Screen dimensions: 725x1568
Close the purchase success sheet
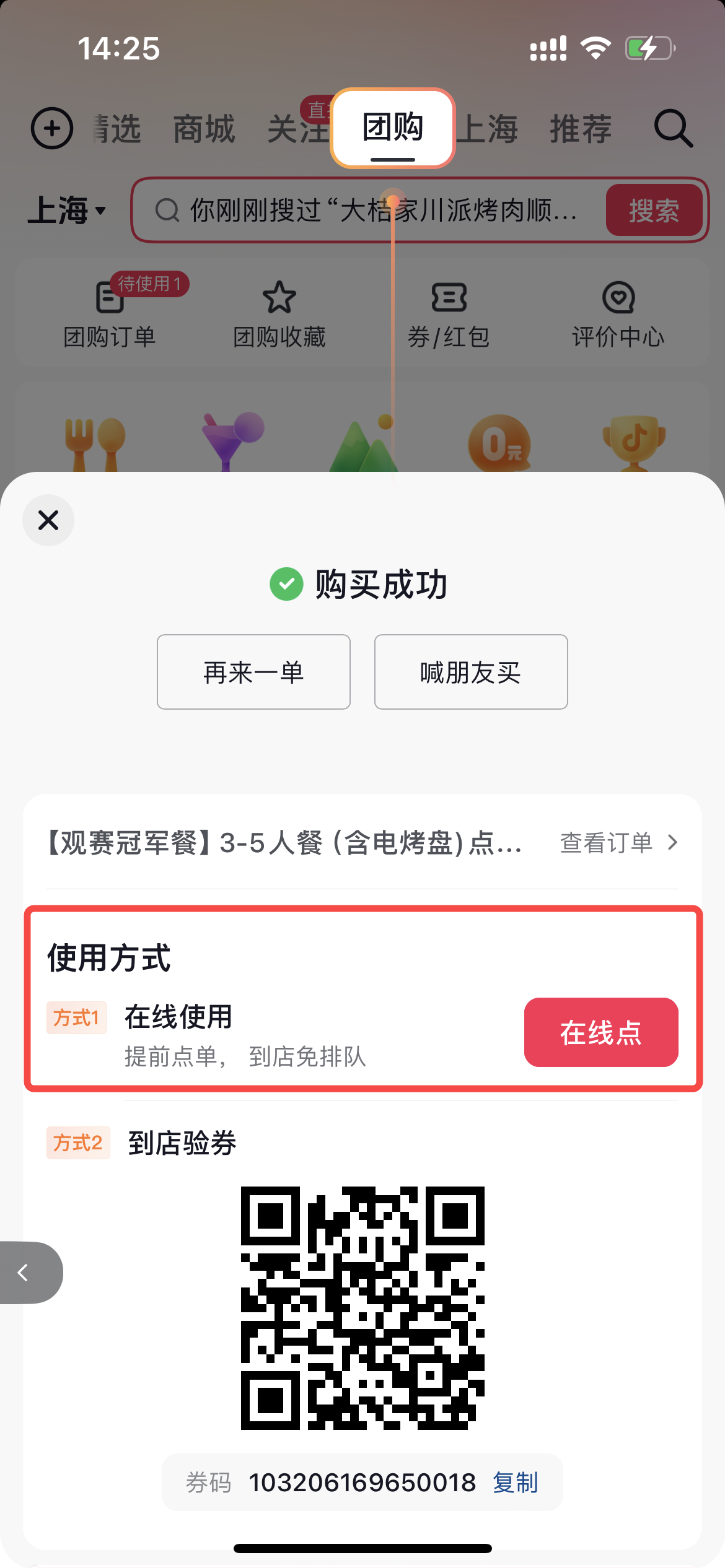pyautogui.click(x=48, y=520)
